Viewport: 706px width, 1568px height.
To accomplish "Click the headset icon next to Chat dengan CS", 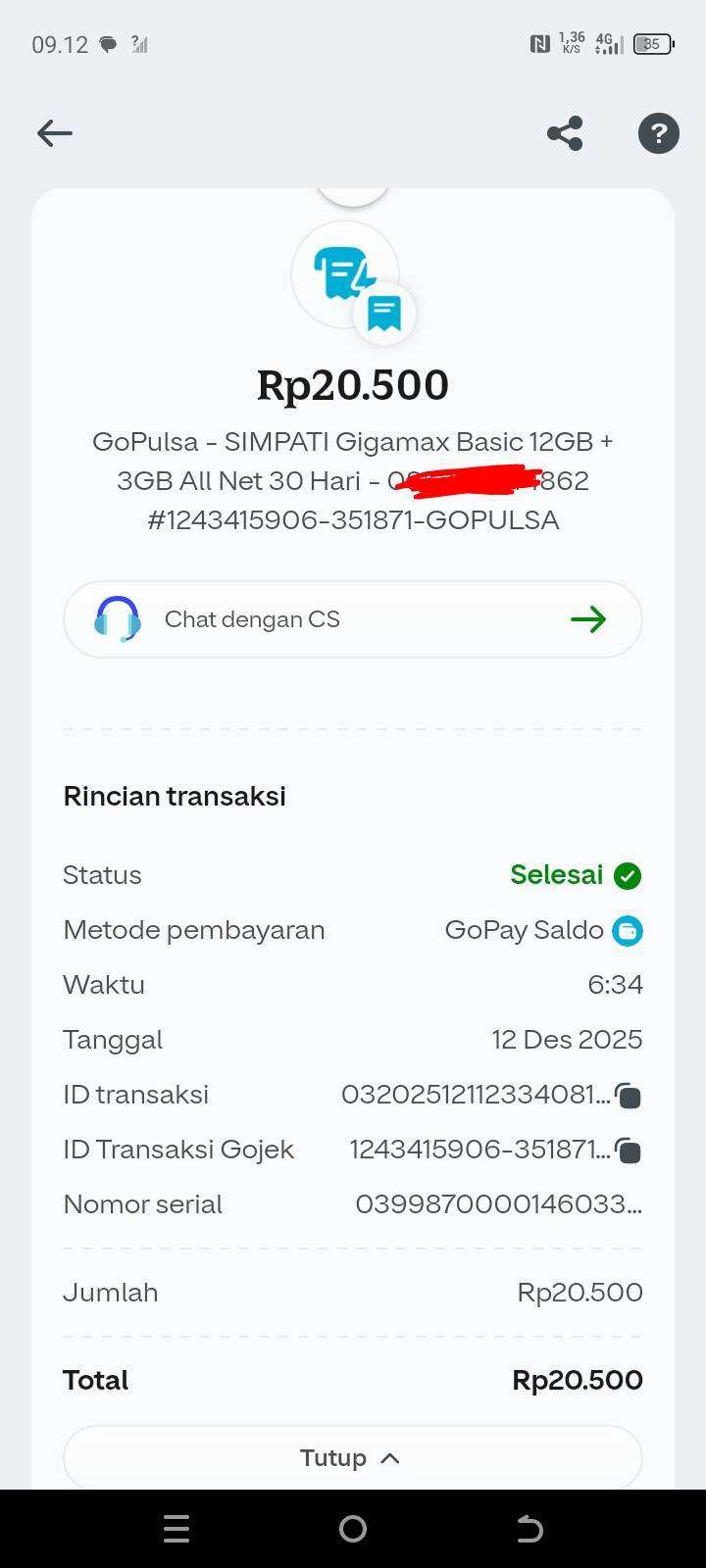I will point(118,618).
